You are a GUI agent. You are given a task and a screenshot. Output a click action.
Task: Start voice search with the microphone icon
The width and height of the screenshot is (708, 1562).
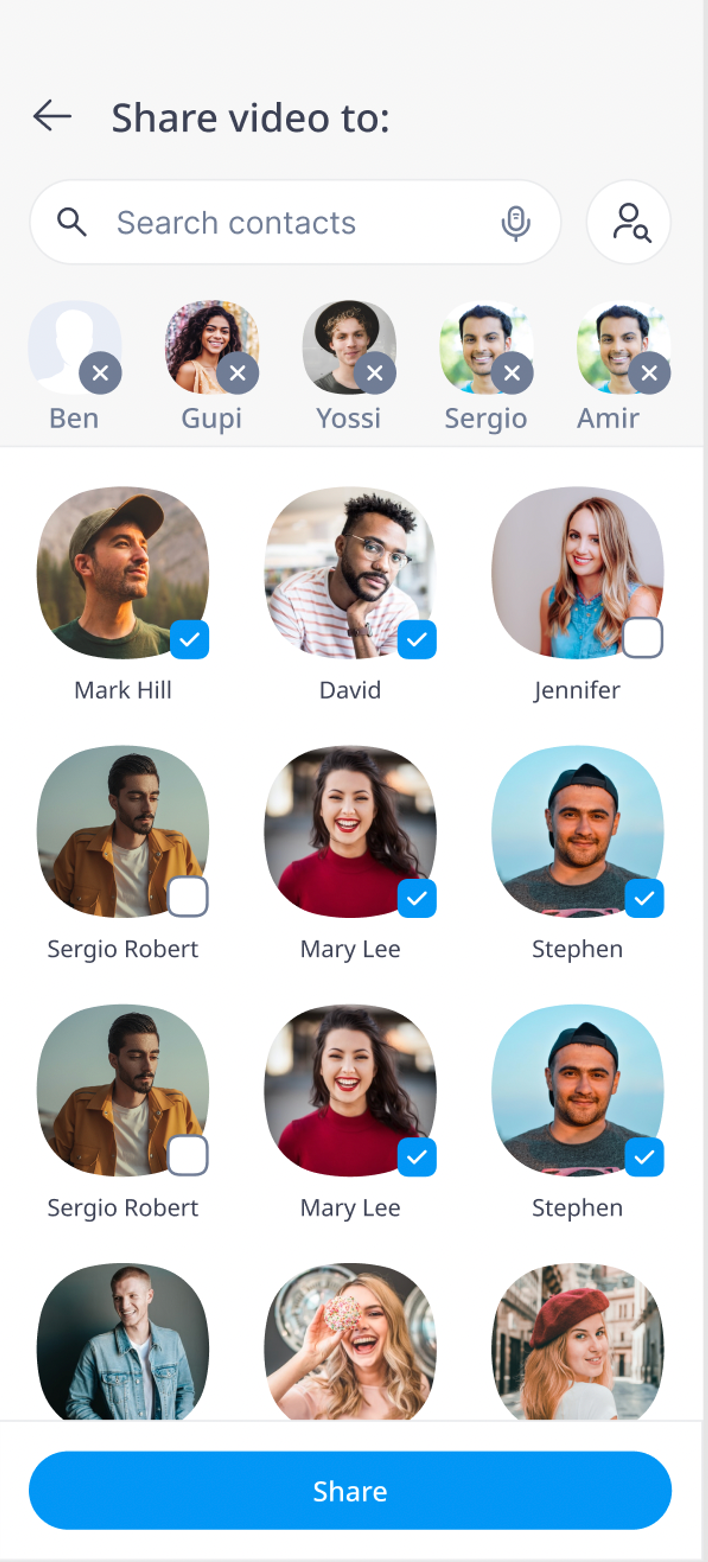tap(516, 222)
